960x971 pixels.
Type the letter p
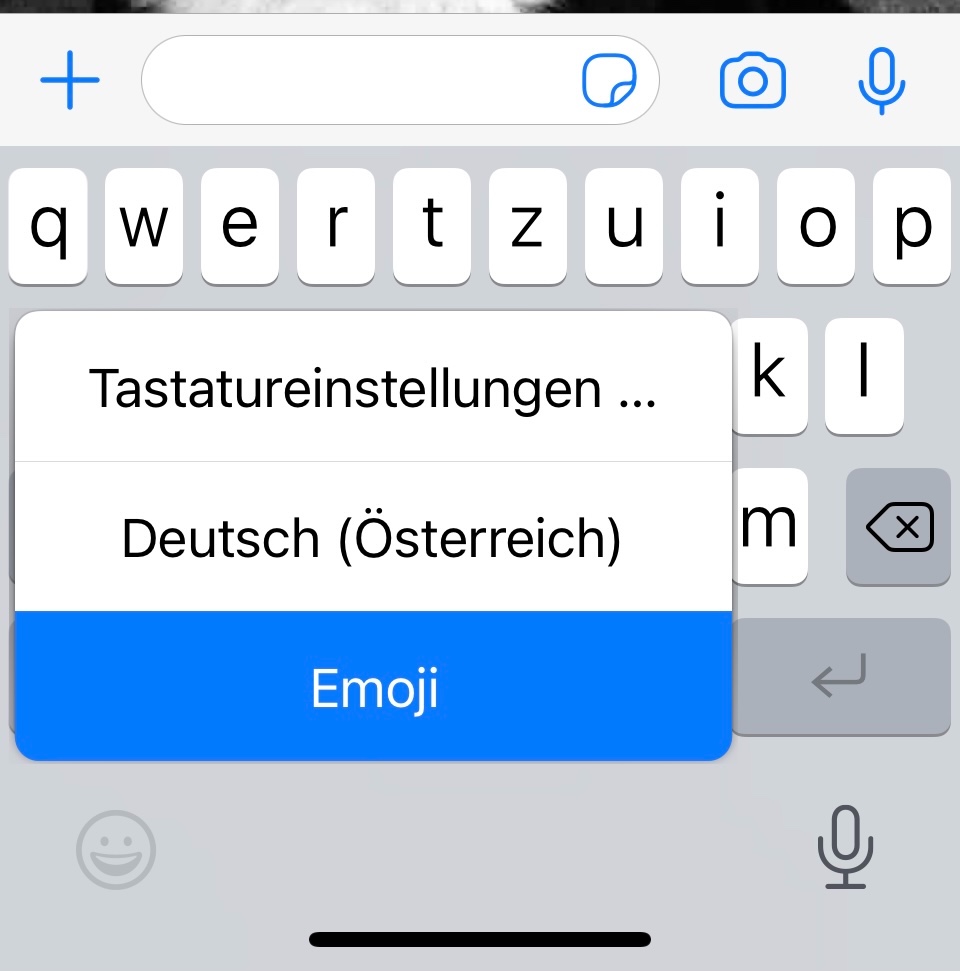(912, 226)
